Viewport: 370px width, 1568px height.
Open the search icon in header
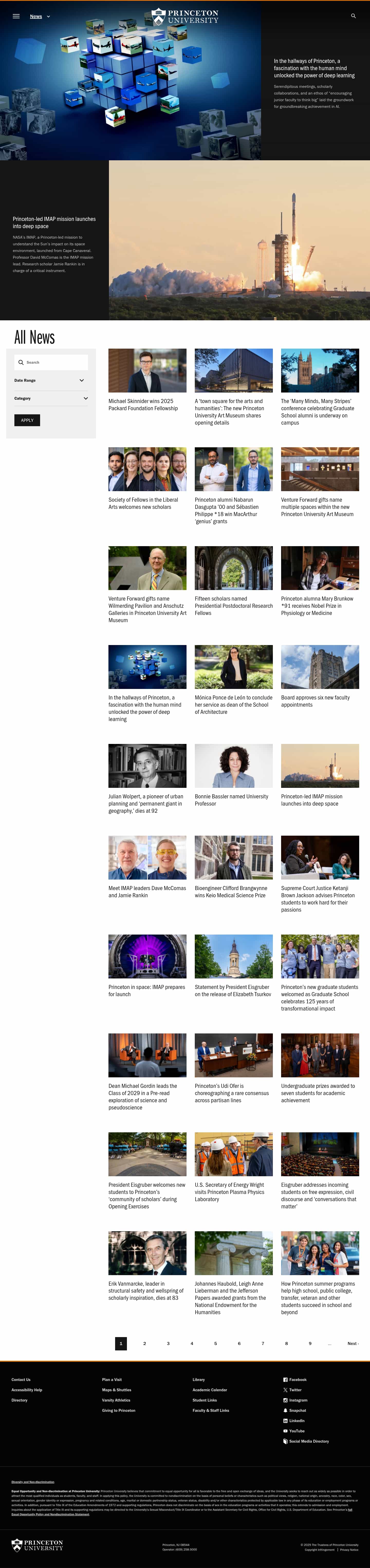pos(353,16)
